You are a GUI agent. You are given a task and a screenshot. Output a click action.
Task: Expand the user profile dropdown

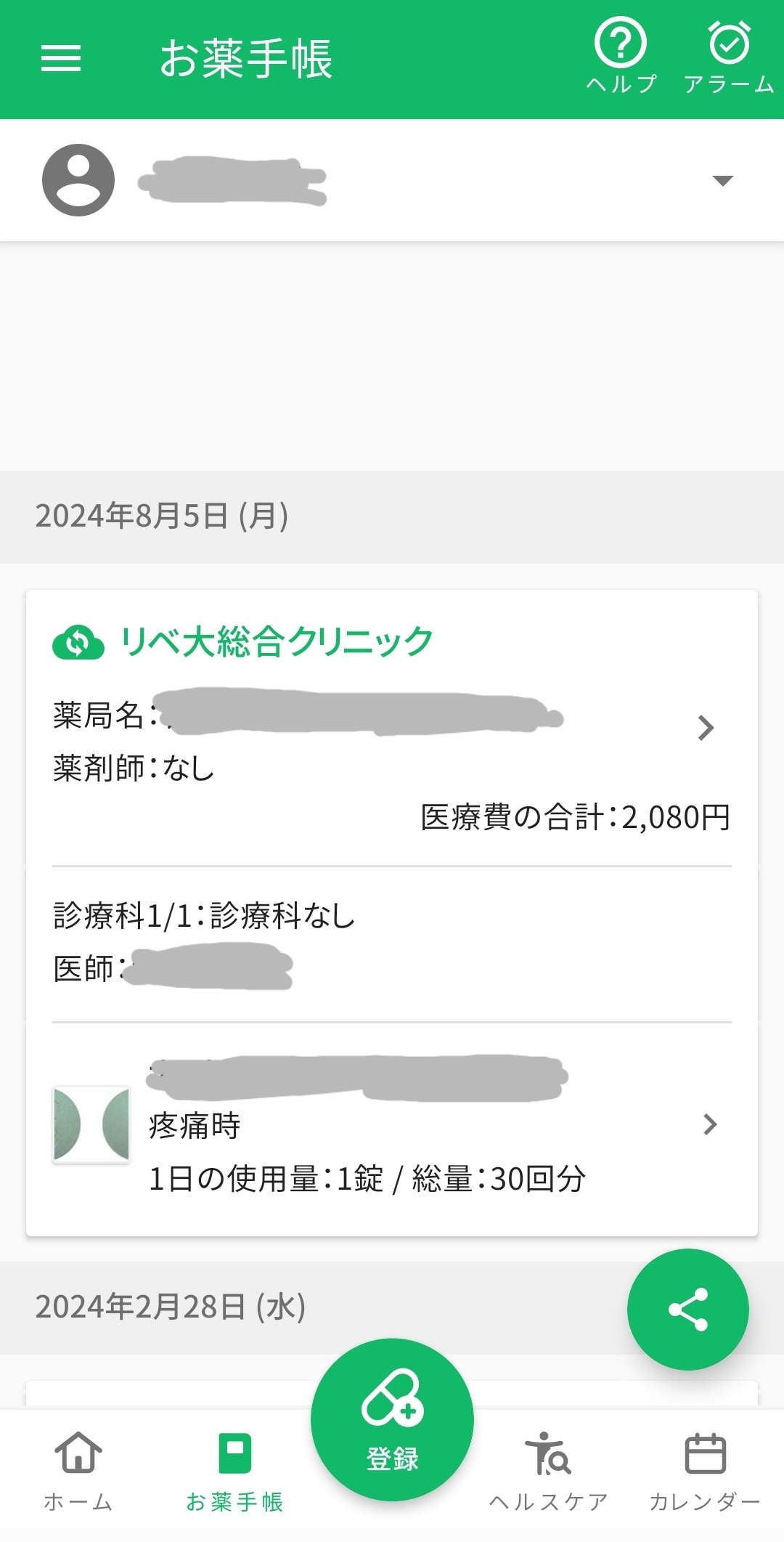point(722,180)
